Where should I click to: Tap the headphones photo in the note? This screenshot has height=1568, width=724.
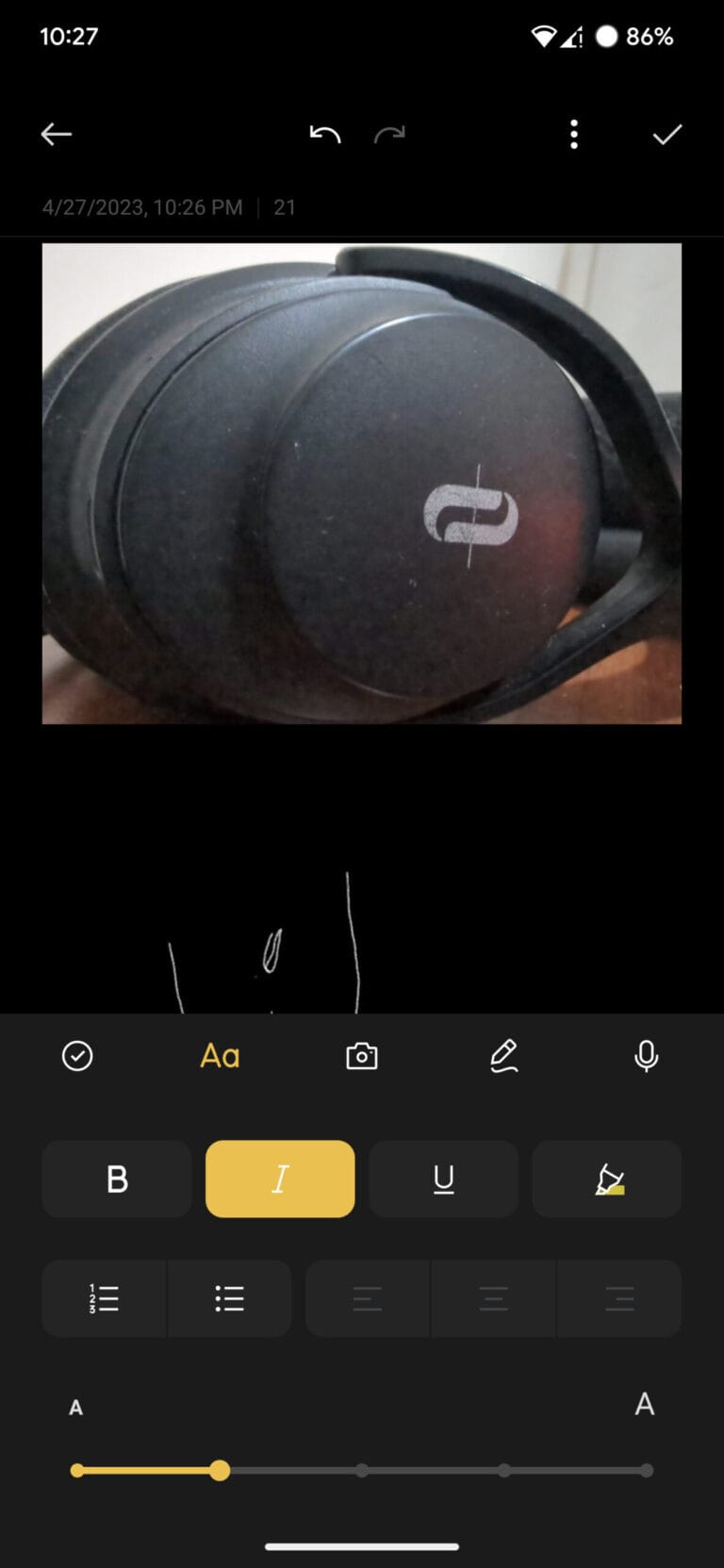point(361,483)
